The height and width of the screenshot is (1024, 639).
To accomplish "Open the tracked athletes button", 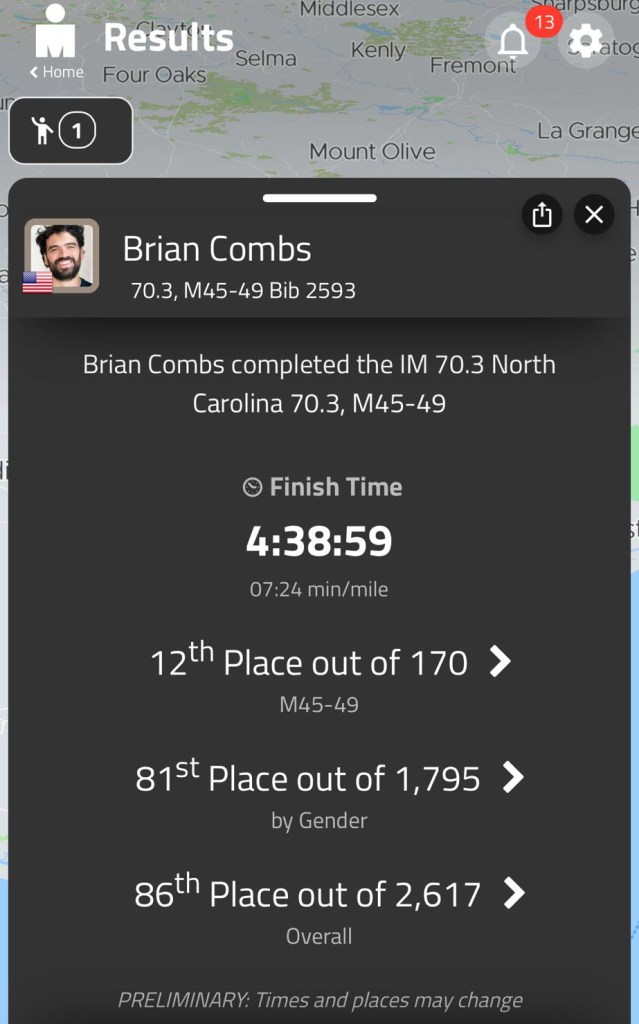I will (71, 131).
